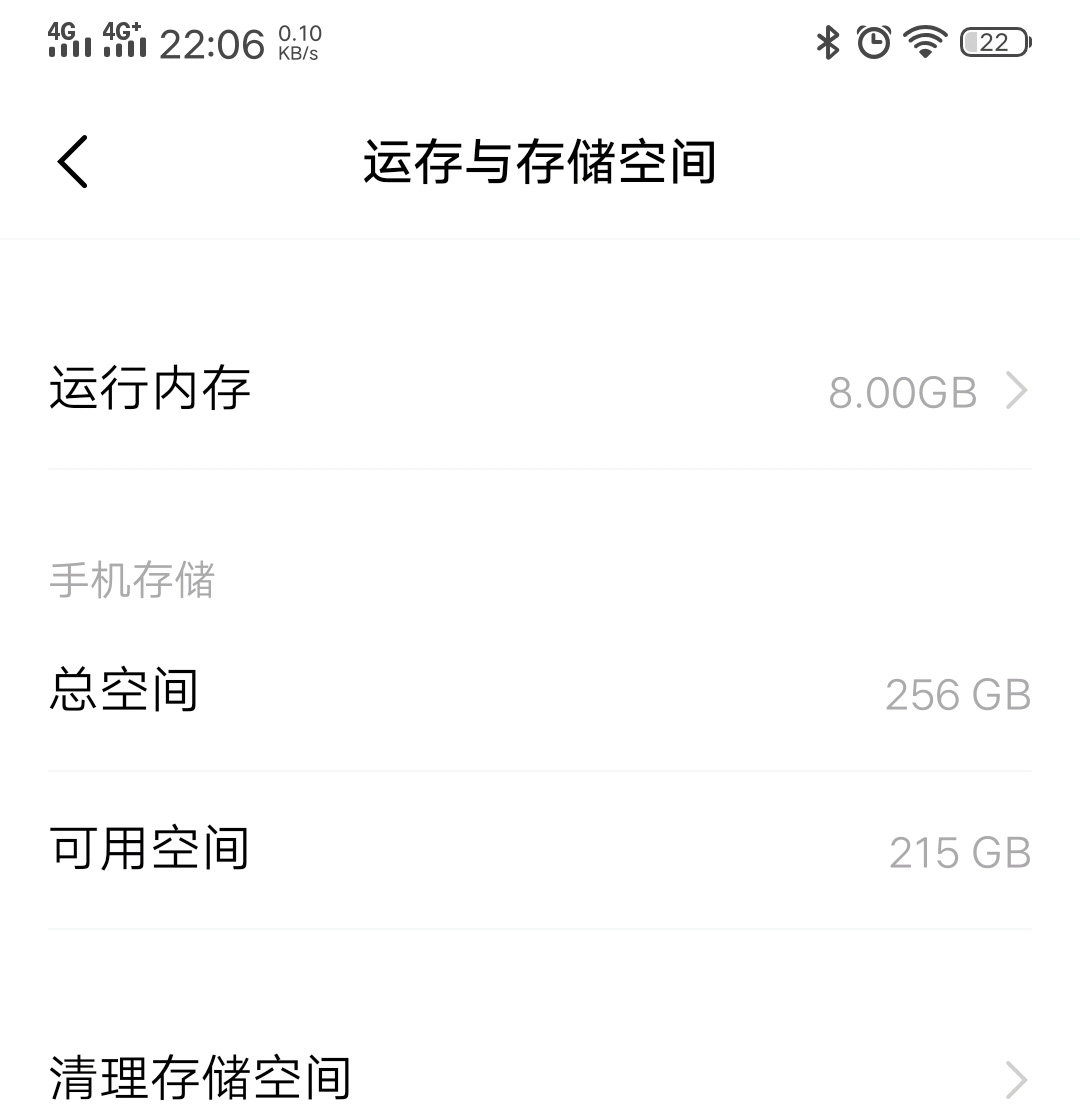Tap the 4G+ signal strength icon
The image size is (1080, 1116).
[125, 42]
